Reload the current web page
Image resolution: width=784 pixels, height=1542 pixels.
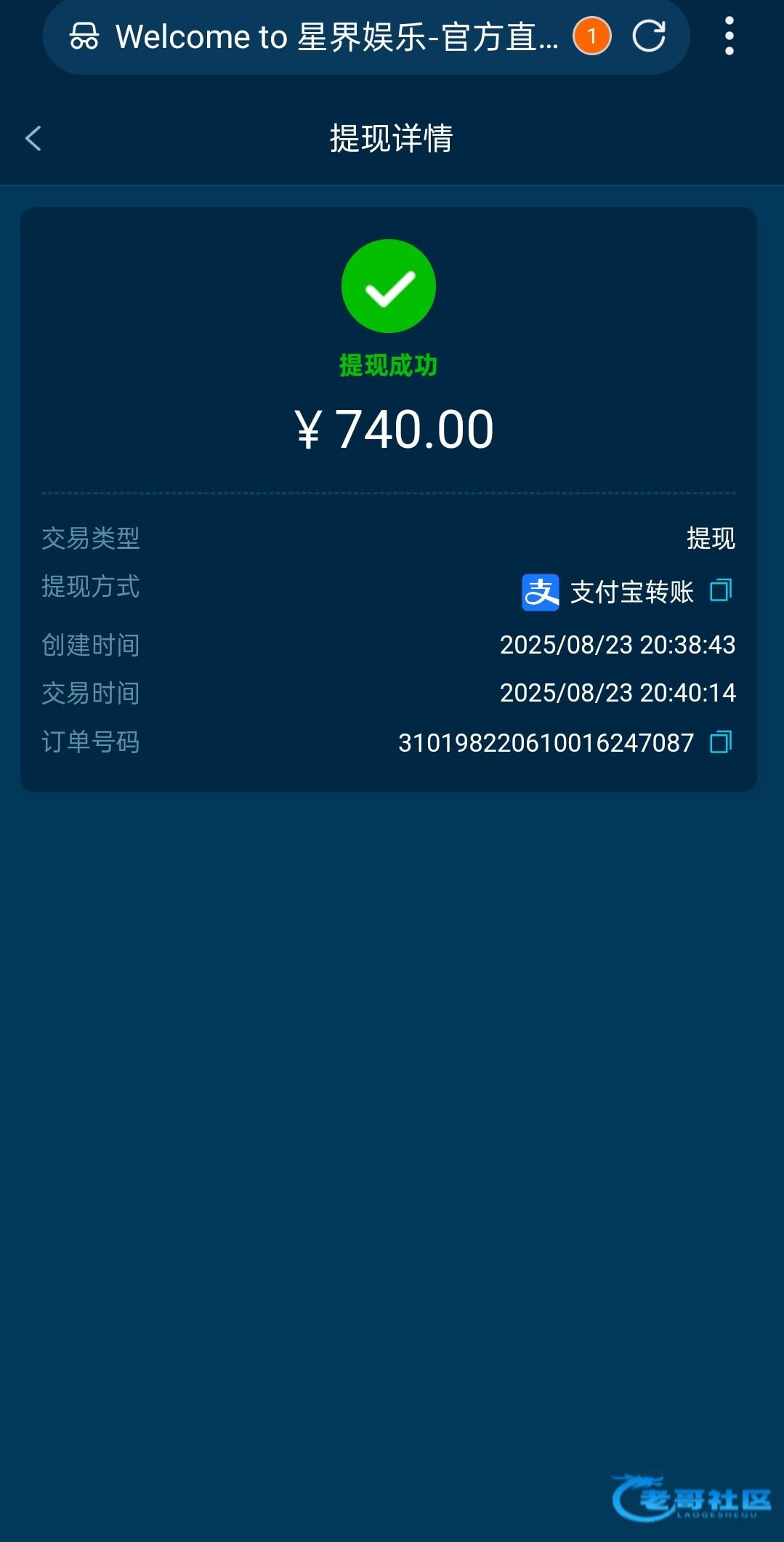point(649,36)
